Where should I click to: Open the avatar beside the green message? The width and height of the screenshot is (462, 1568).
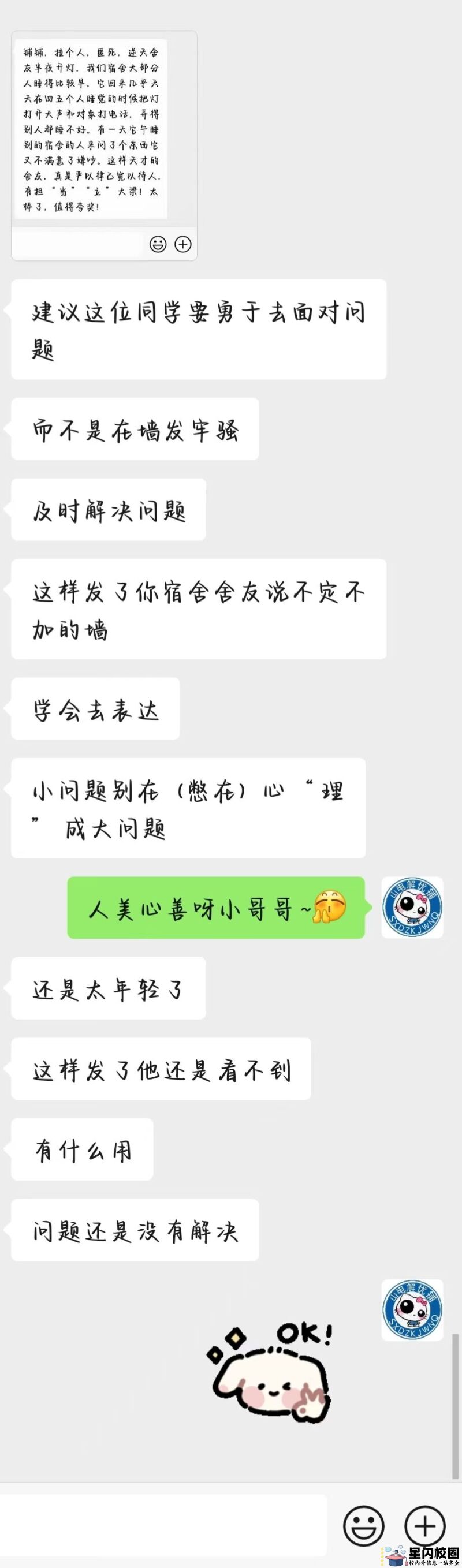pyautogui.click(x=412, y=908)
